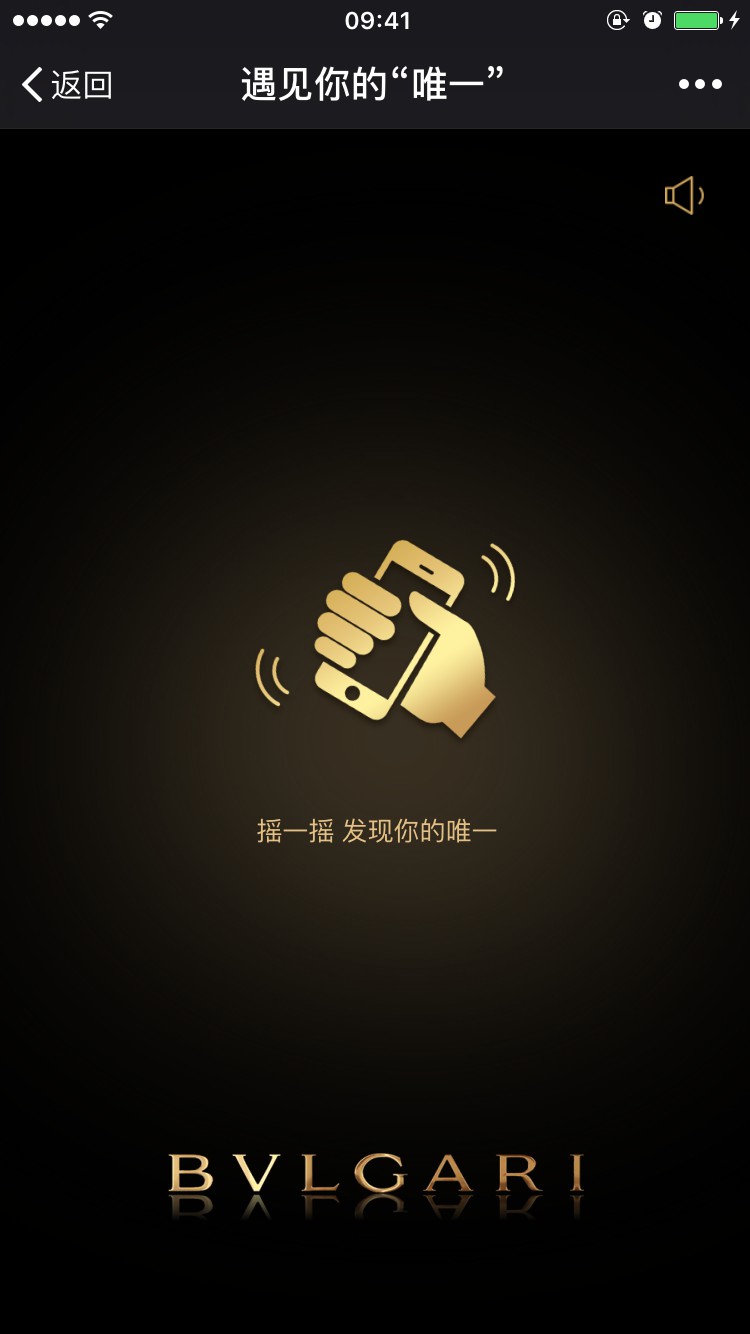
Task: Mute the background sound speaker icon
Action: click(x=684, y=195)
